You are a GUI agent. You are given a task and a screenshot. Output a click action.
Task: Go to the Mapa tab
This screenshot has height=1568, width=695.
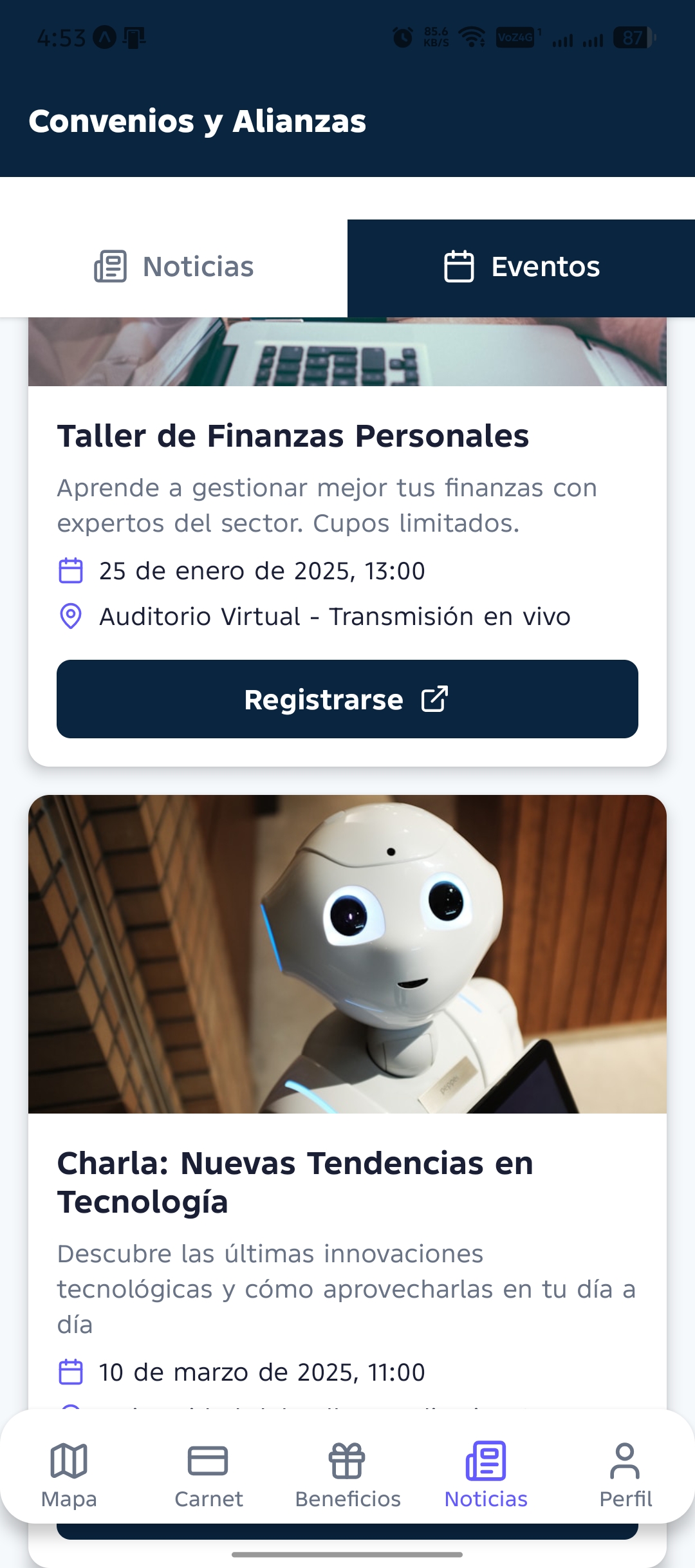click(69, 1474)
